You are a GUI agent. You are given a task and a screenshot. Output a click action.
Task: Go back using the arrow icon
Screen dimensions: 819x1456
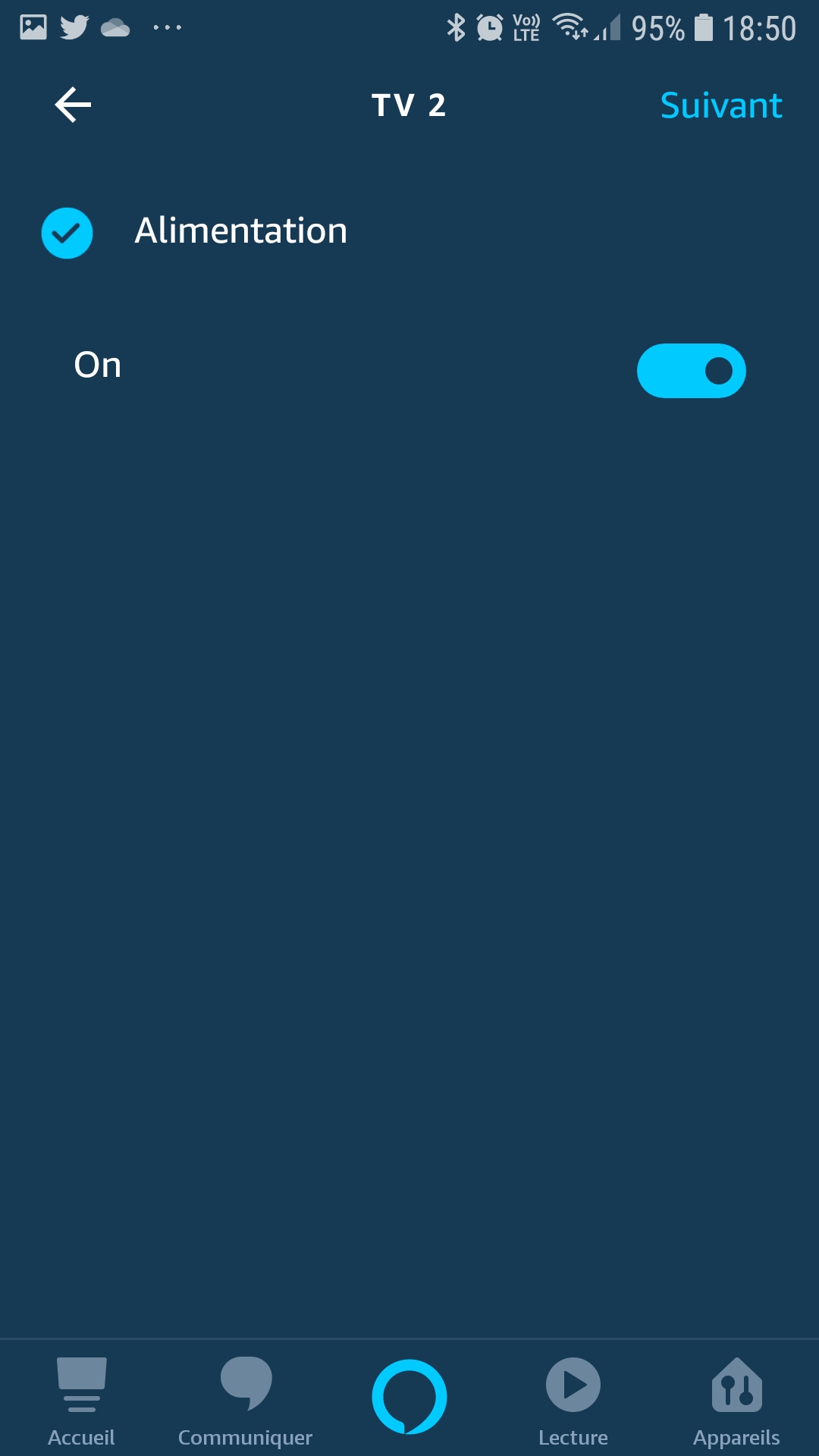(x=73, y=105)
